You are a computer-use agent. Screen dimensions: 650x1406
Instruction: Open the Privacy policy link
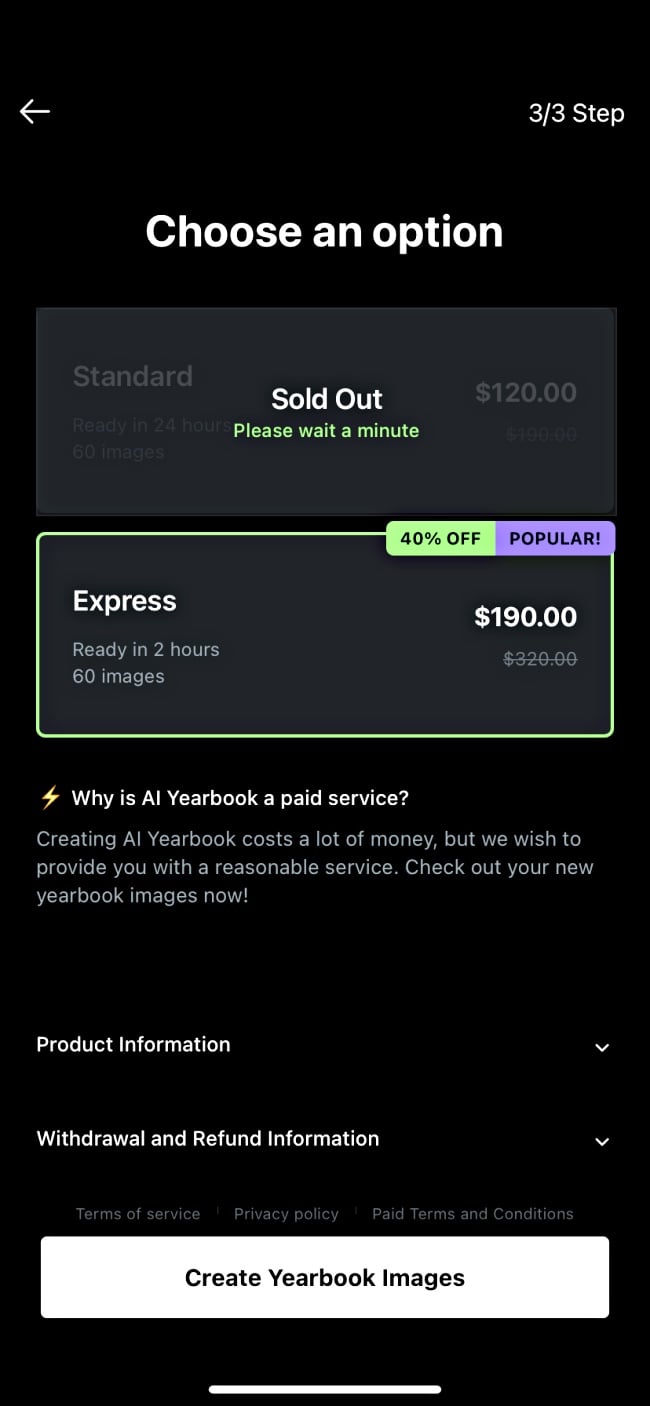pyautogui.click(x=286, y=1213)
